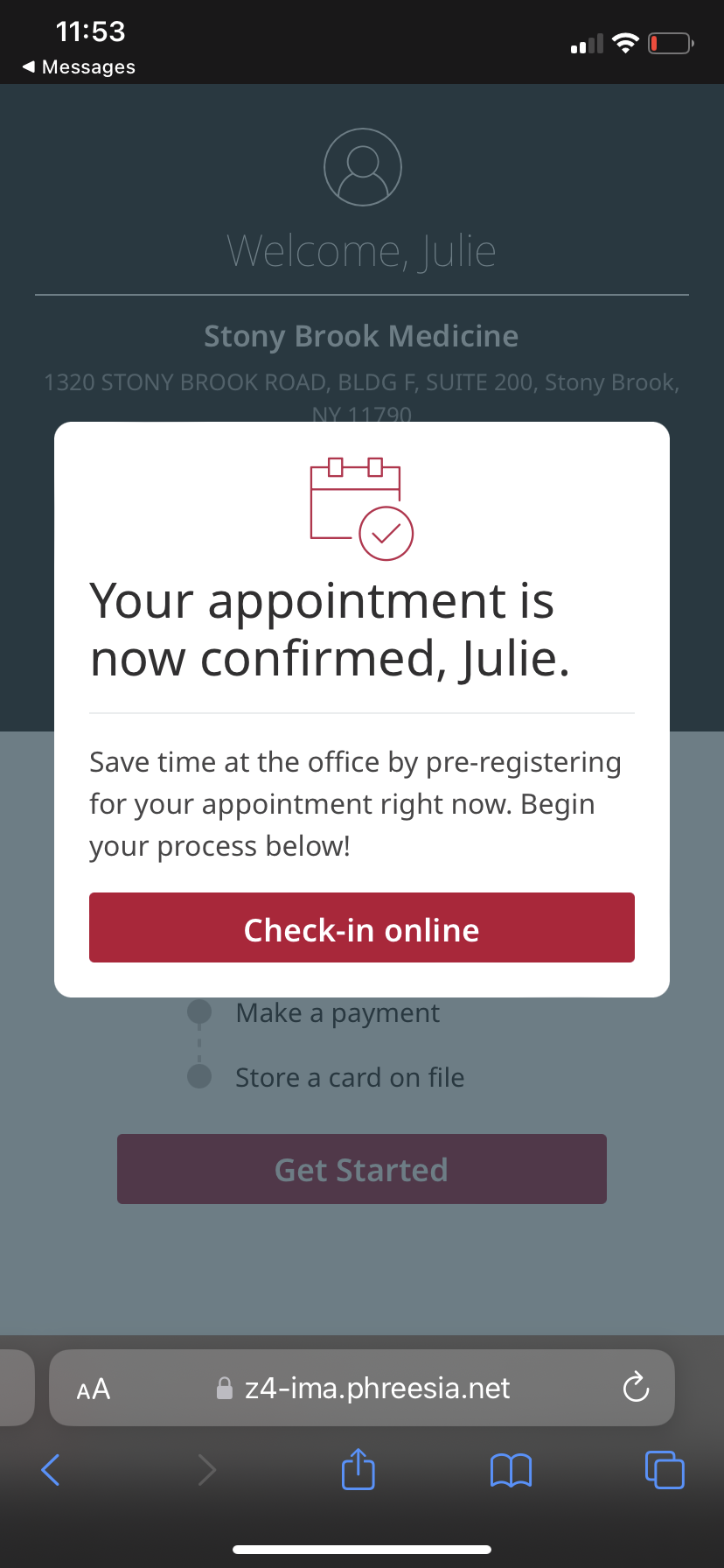Reload the page
The width and height of the screenshot is (724, 1568).
click(636, 1387)
